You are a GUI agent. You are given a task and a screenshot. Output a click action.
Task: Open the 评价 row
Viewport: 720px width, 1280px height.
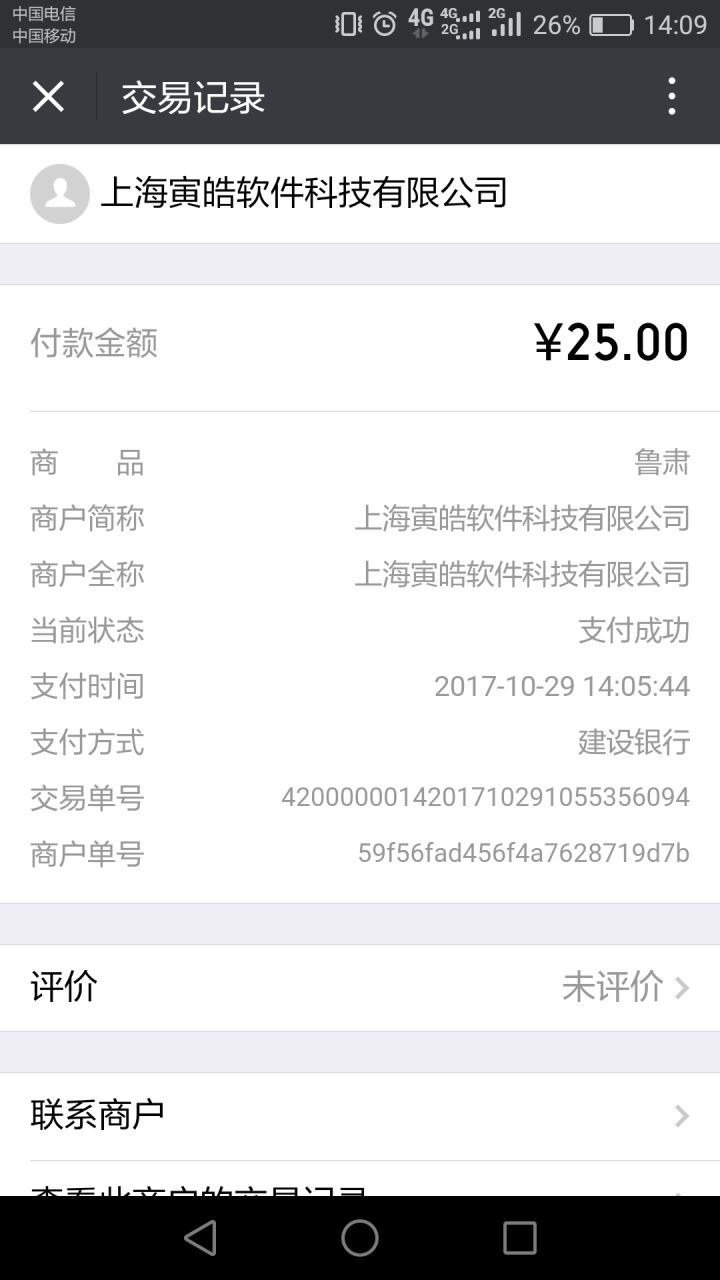[x=360, y=987]
